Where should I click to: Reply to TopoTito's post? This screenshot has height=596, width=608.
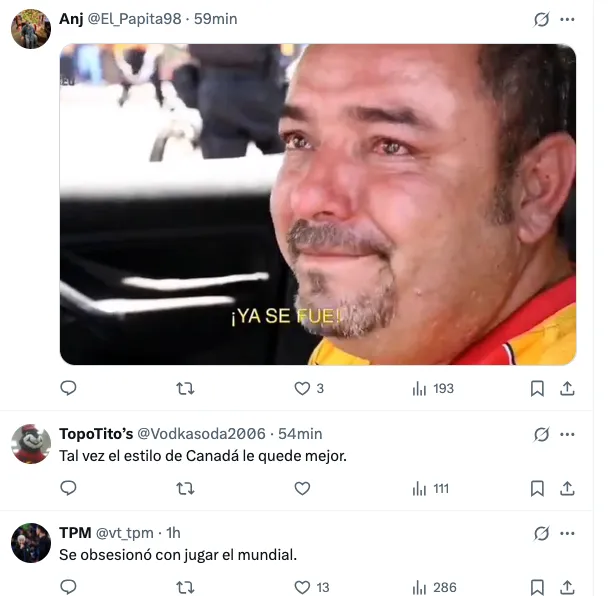tap(68, 488)
